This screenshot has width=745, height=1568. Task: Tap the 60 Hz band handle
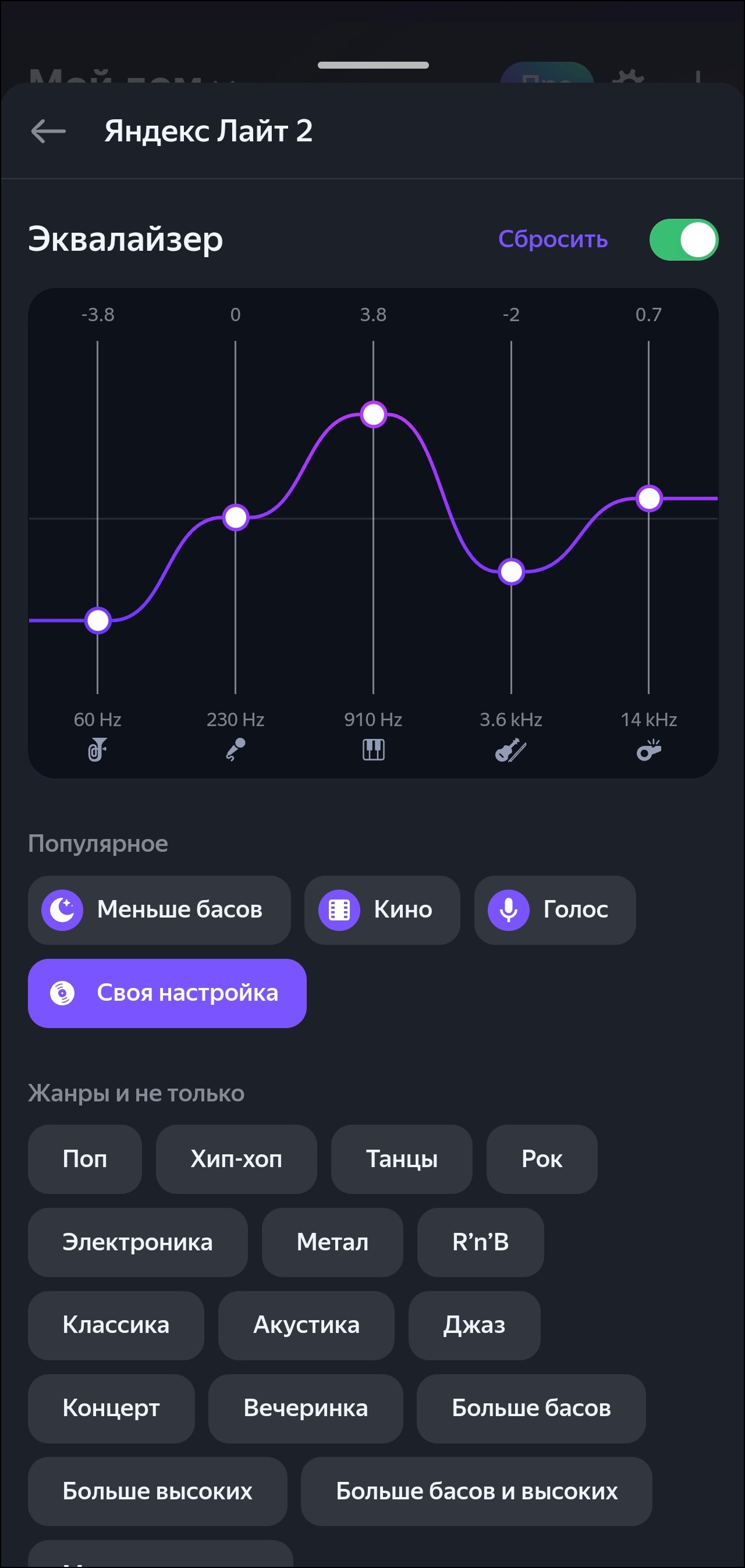pyautogui.click(x=98, y=620)
